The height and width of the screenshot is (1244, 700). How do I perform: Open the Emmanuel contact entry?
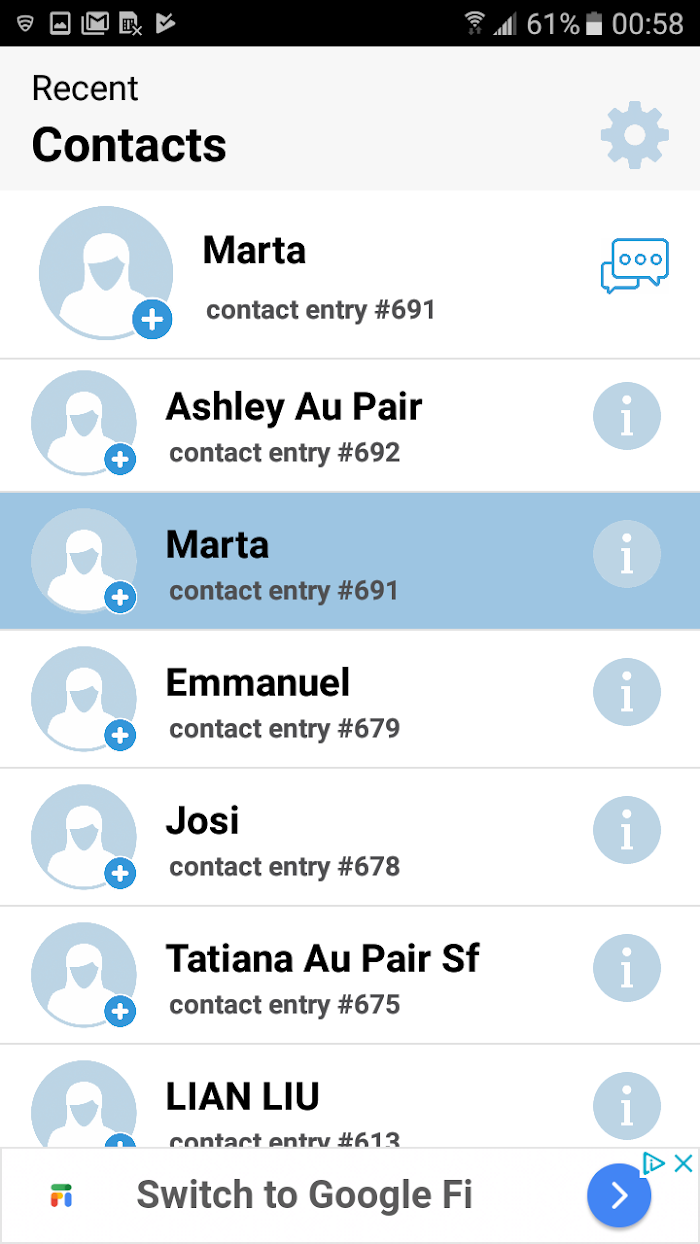point(350,699)
